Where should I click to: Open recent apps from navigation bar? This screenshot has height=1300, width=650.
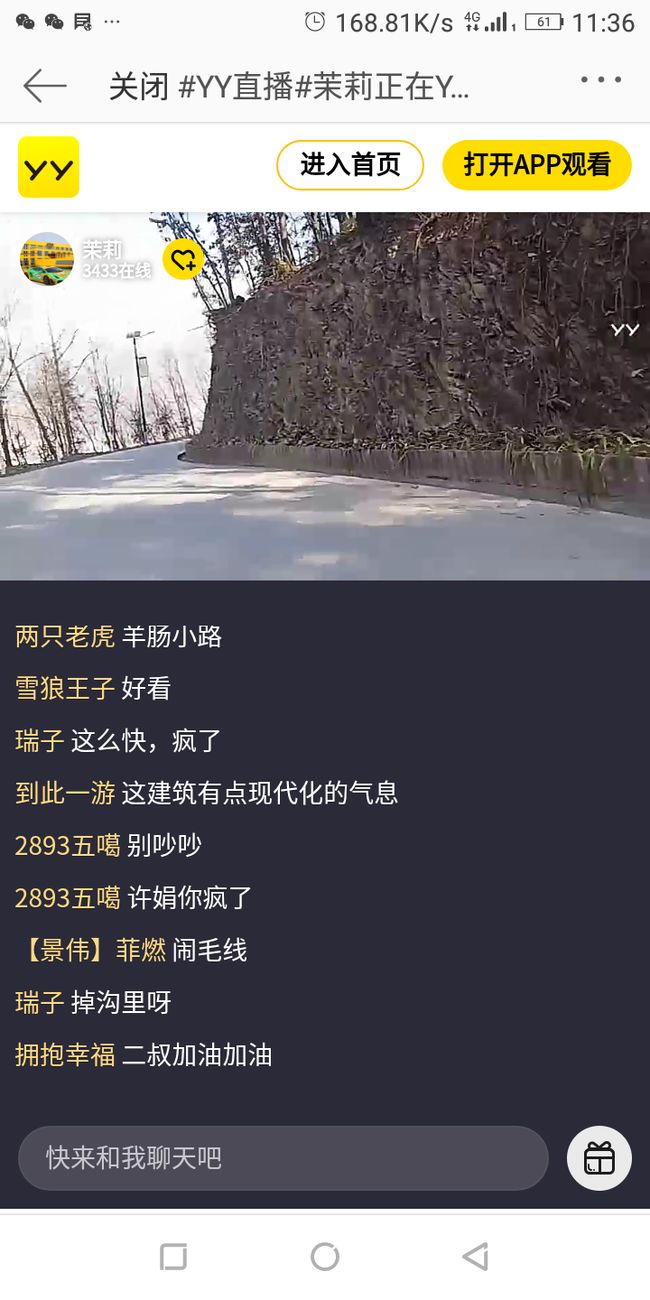174,1257
